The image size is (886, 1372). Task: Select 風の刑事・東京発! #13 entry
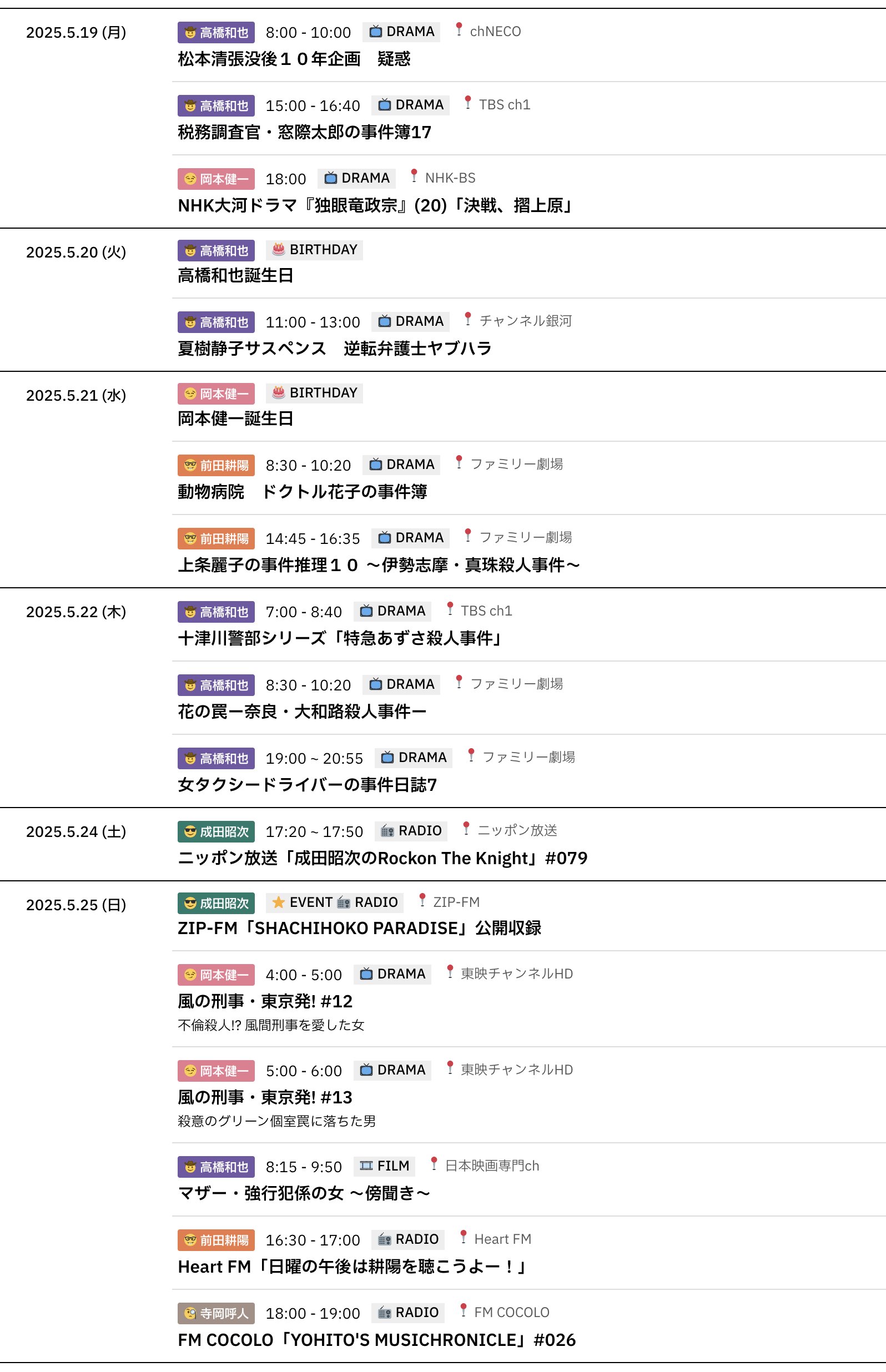(x=265, y=1098)
